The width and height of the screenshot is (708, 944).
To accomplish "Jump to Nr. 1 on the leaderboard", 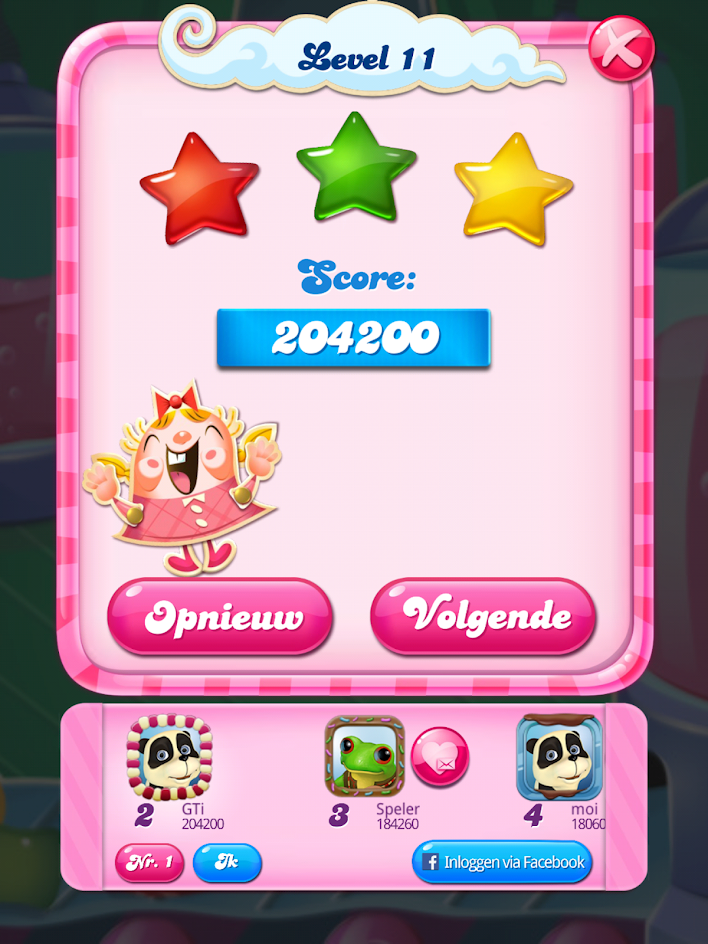I will [x=150, y=862].
